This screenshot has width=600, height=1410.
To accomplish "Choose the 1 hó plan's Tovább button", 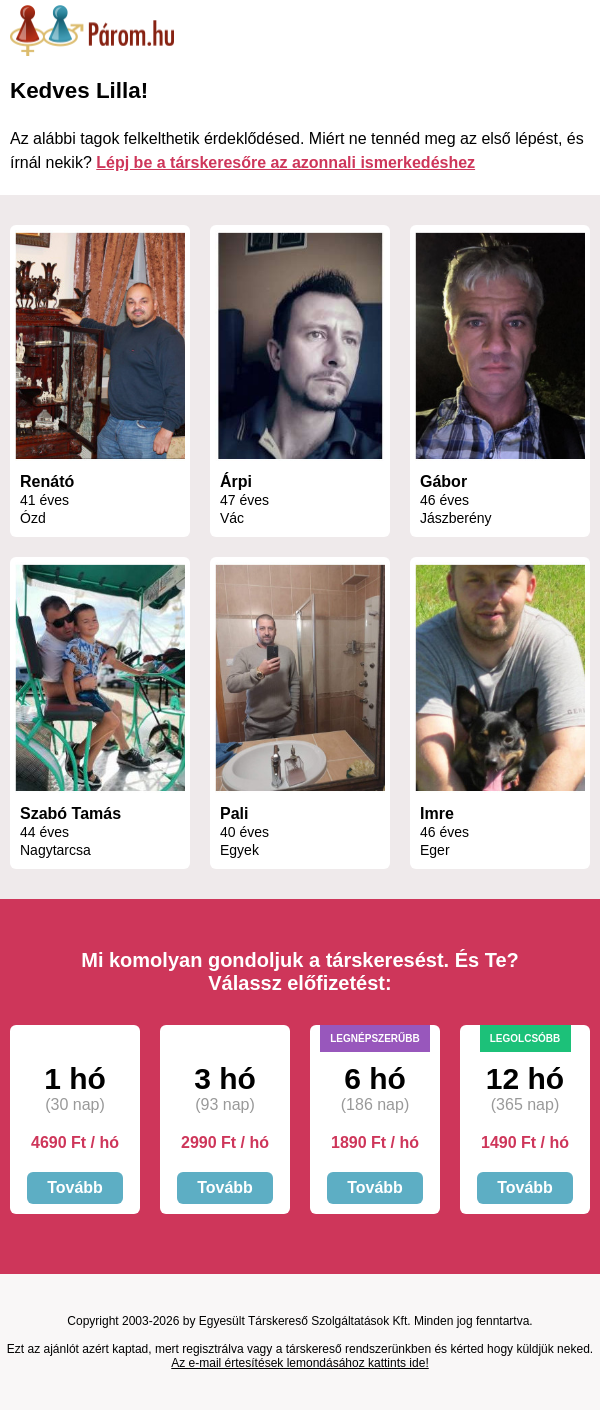I will click(75, 1188).
